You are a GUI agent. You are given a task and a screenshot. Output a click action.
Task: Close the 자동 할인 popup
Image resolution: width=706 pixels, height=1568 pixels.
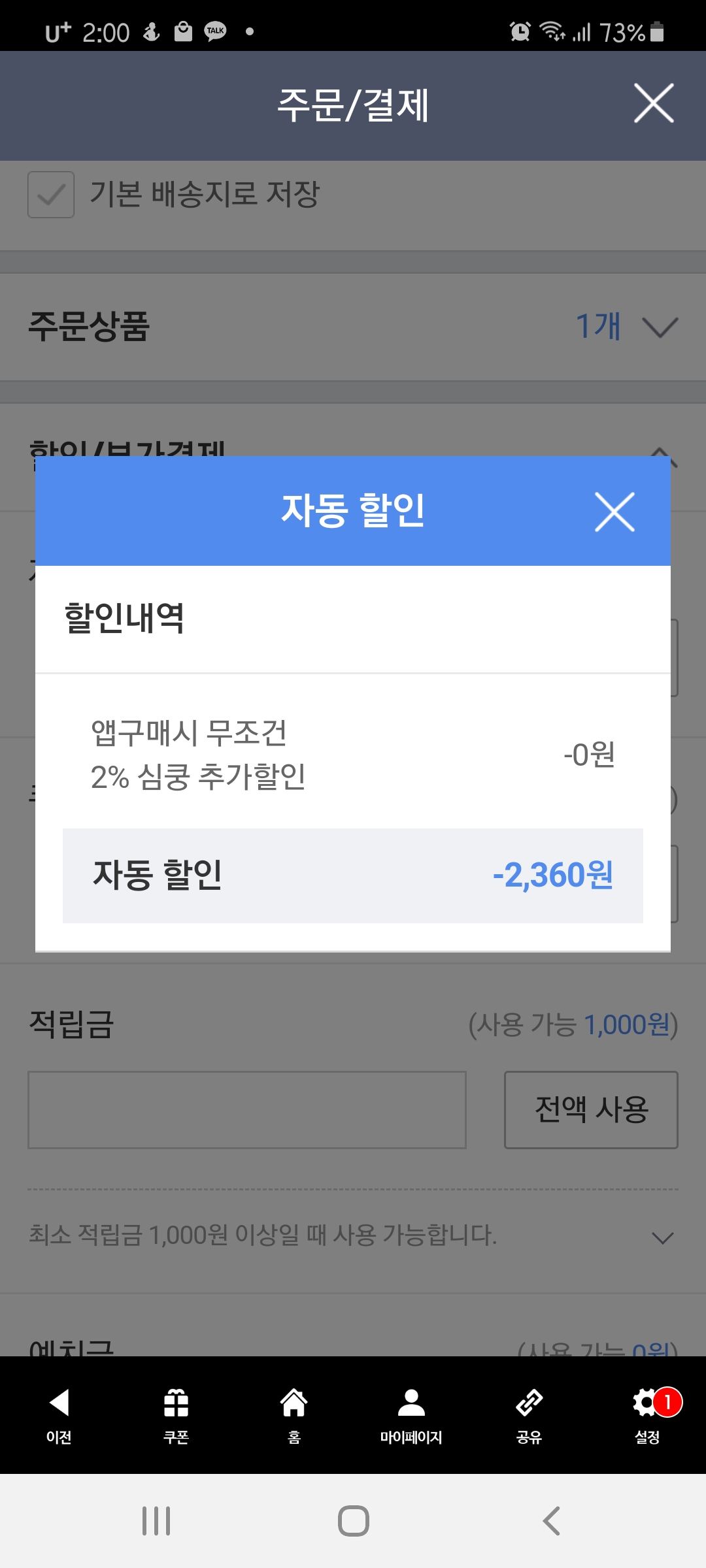(614, 512)
